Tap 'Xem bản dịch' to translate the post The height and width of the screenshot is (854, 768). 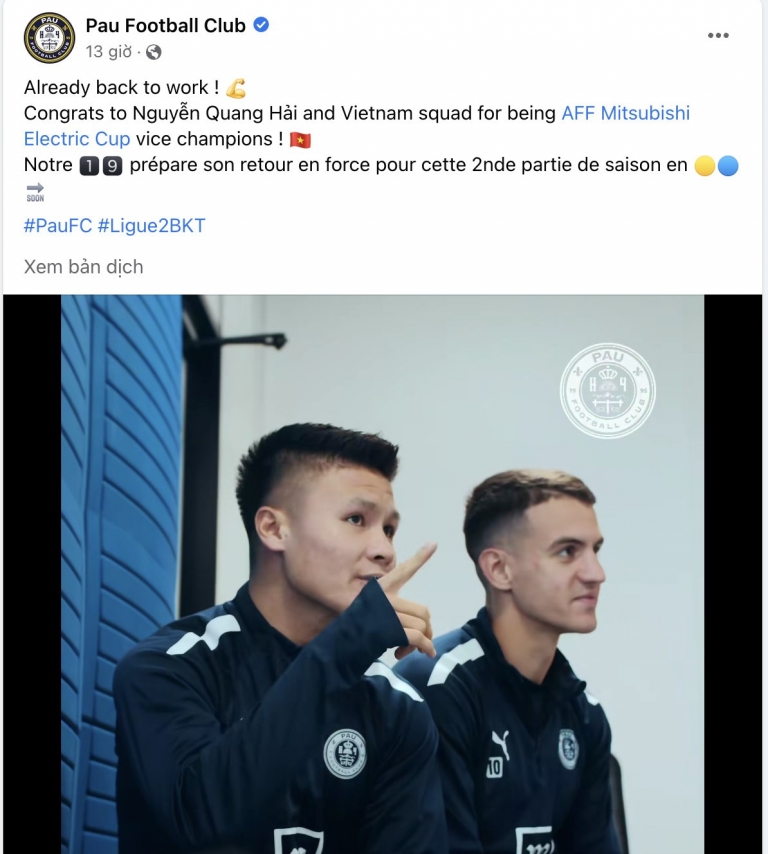(x=83, y=267)
